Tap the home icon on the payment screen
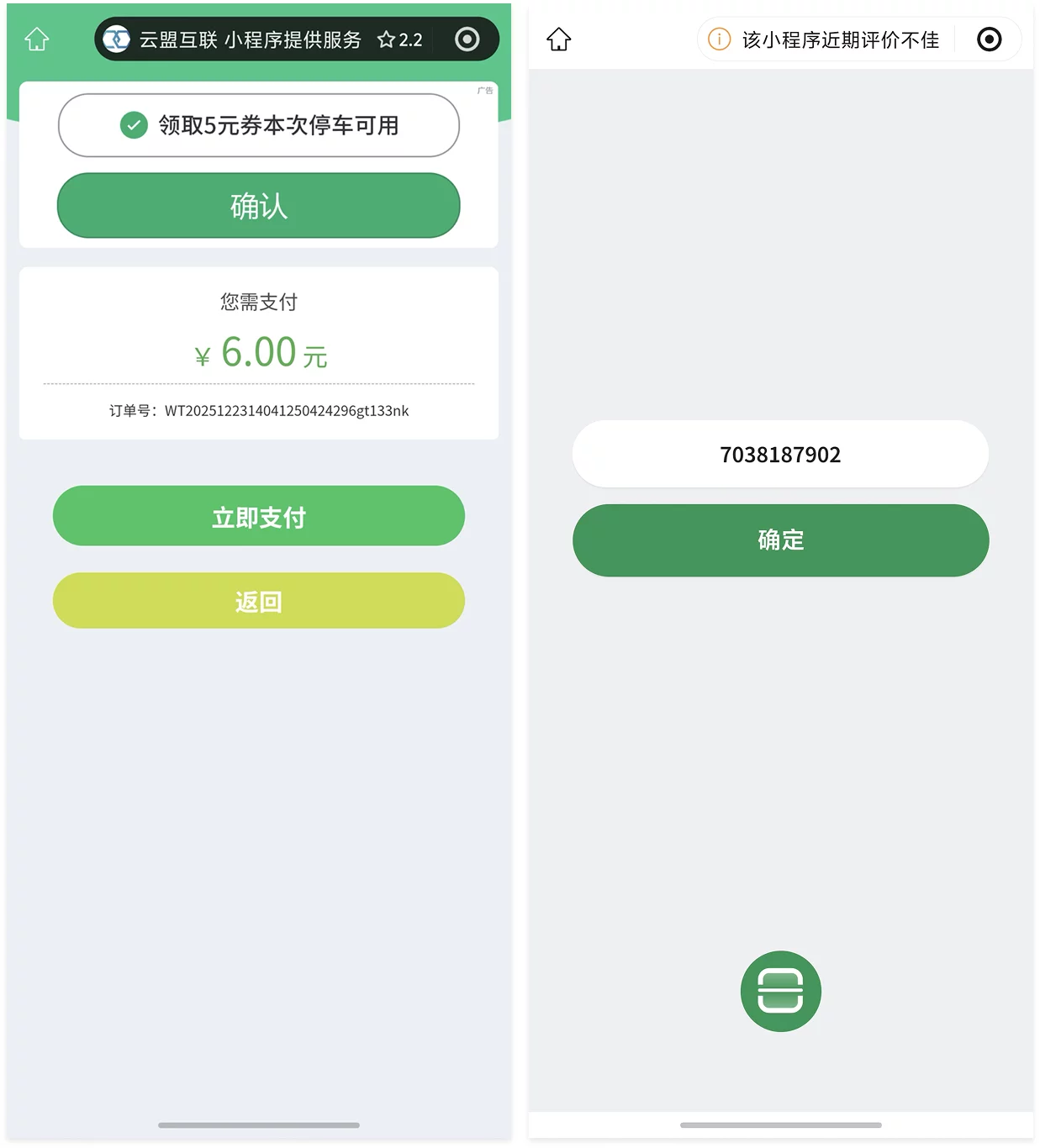Screen dimensions: 1040x1148 pos(37,39)
